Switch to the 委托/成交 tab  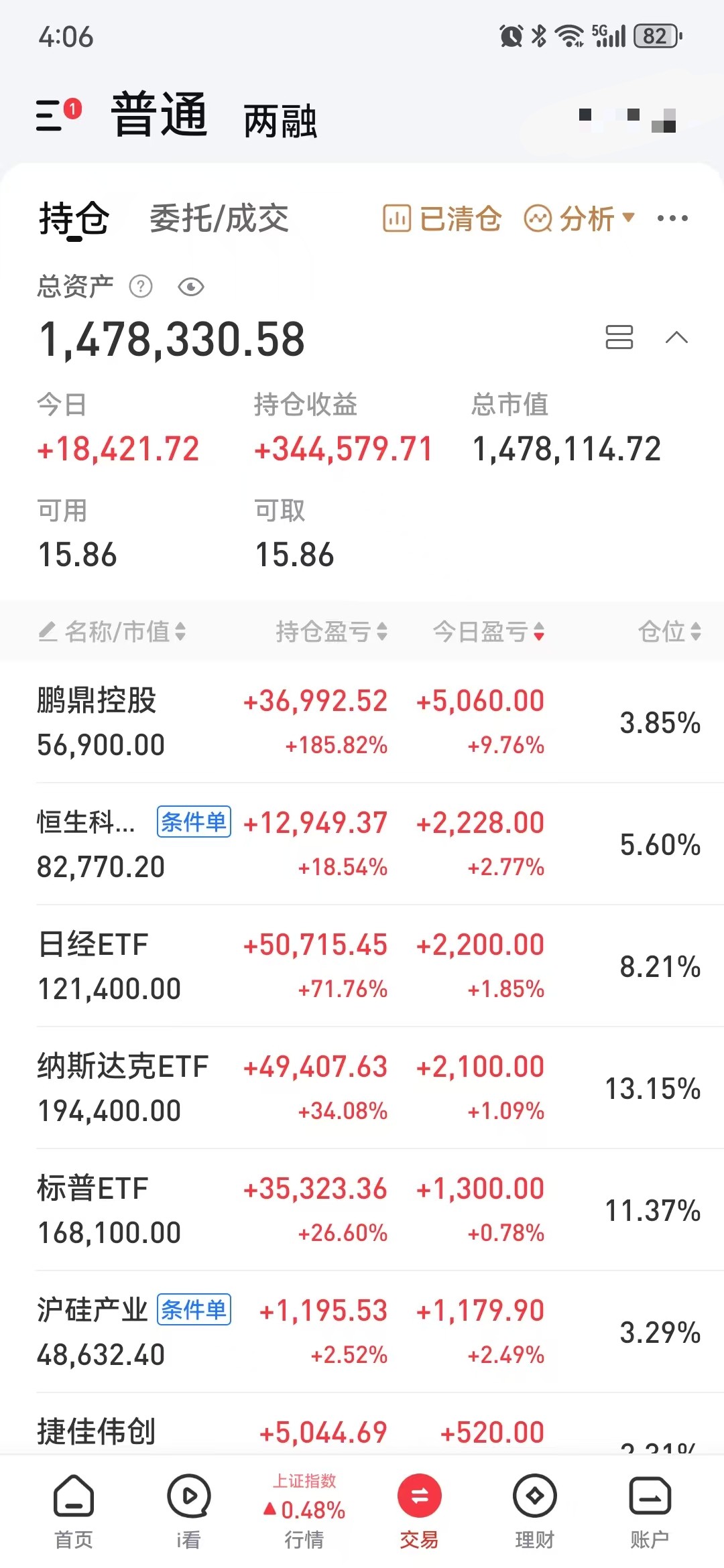tap(219, 218)
